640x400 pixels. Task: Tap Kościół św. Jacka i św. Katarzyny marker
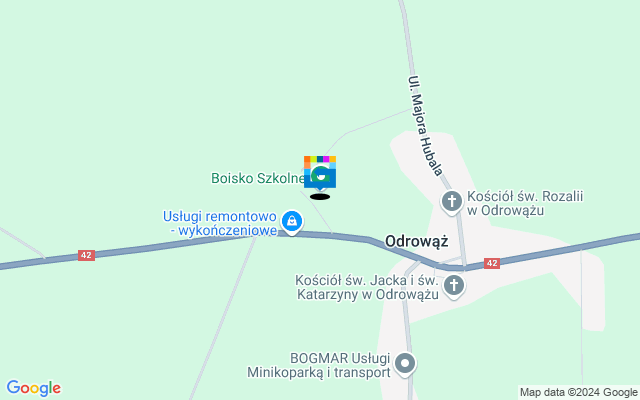(x=454, y=286)
